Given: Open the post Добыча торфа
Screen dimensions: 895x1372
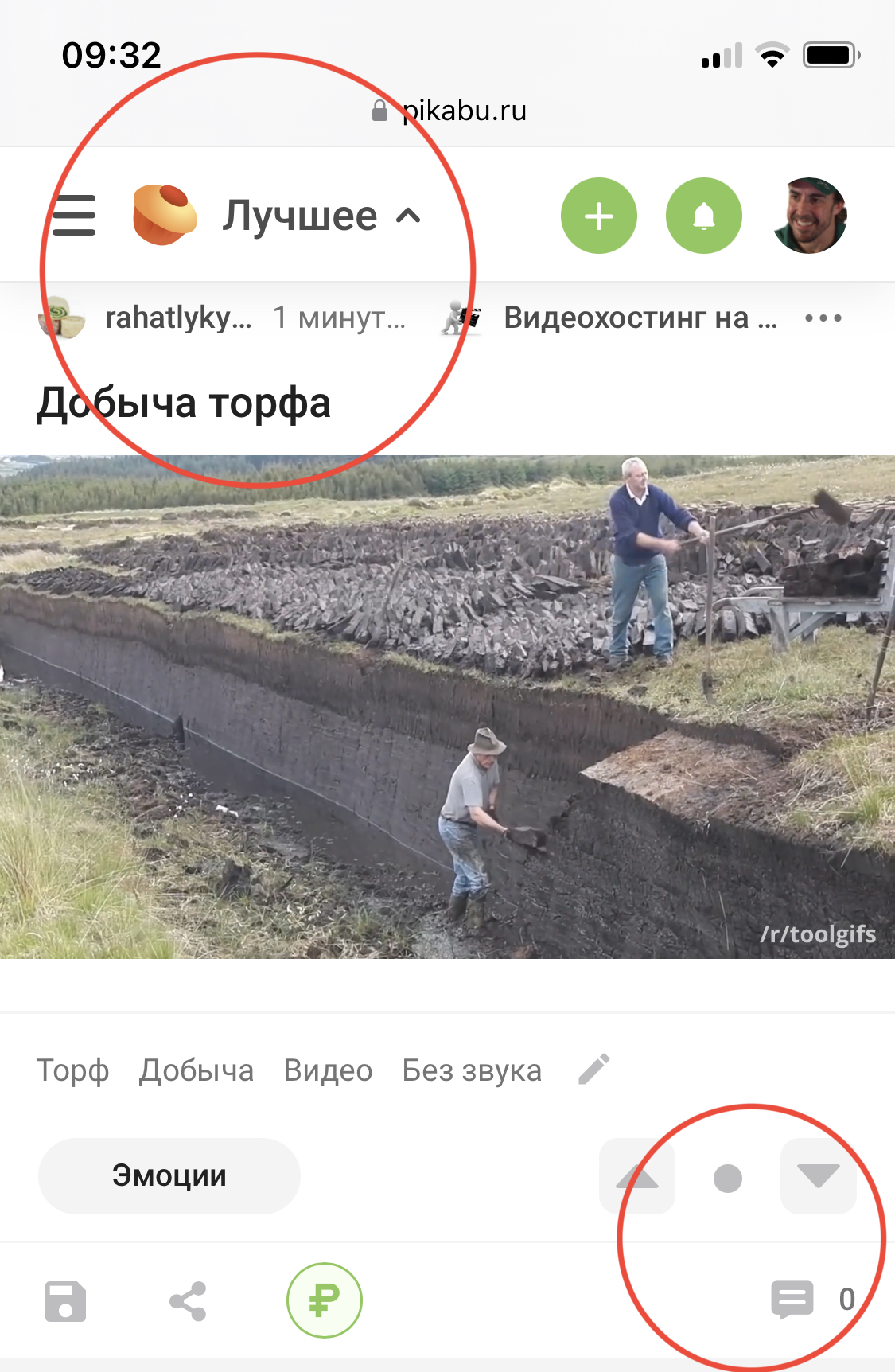Looking at the screenshot, I should (x=184, y=403).
